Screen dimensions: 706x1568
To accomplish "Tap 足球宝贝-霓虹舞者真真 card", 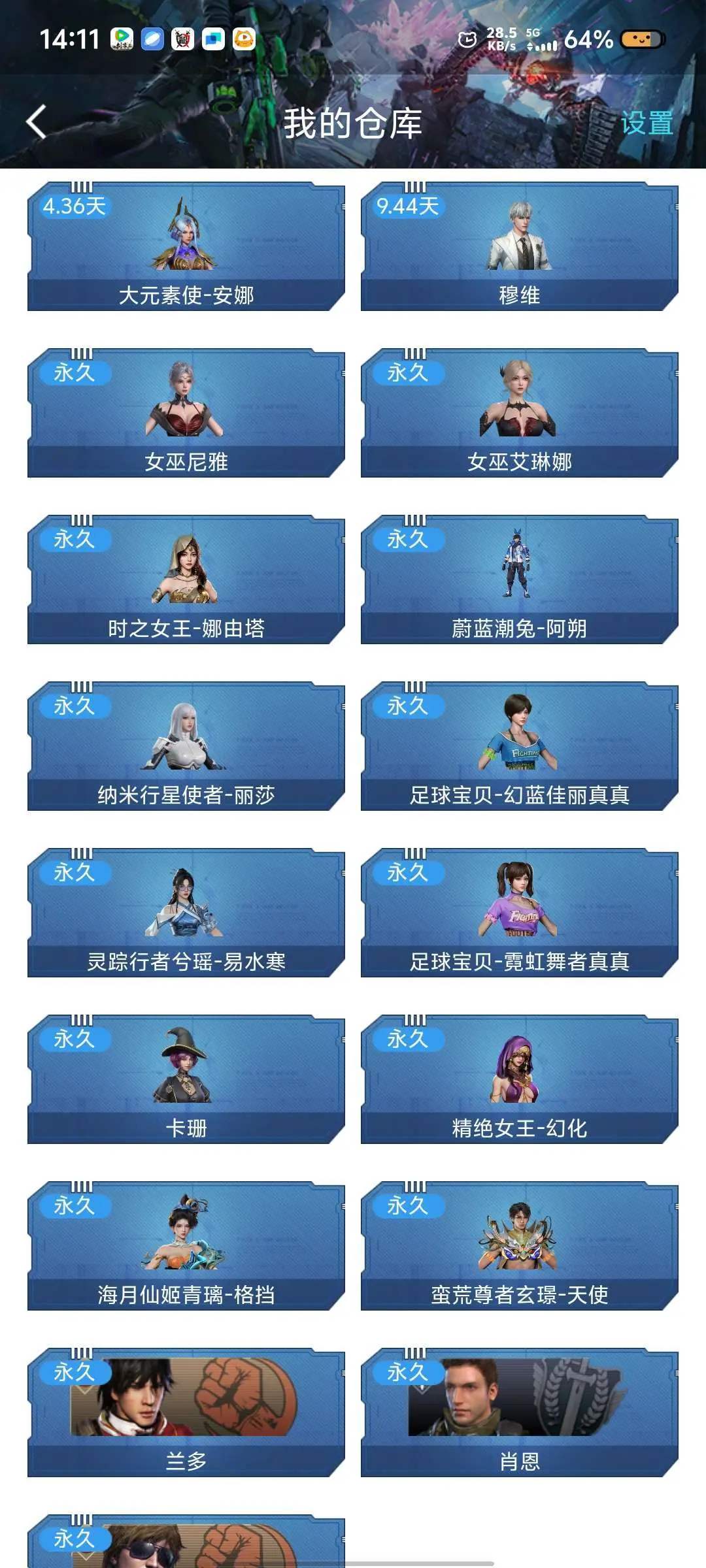I will tap(520, 913).
